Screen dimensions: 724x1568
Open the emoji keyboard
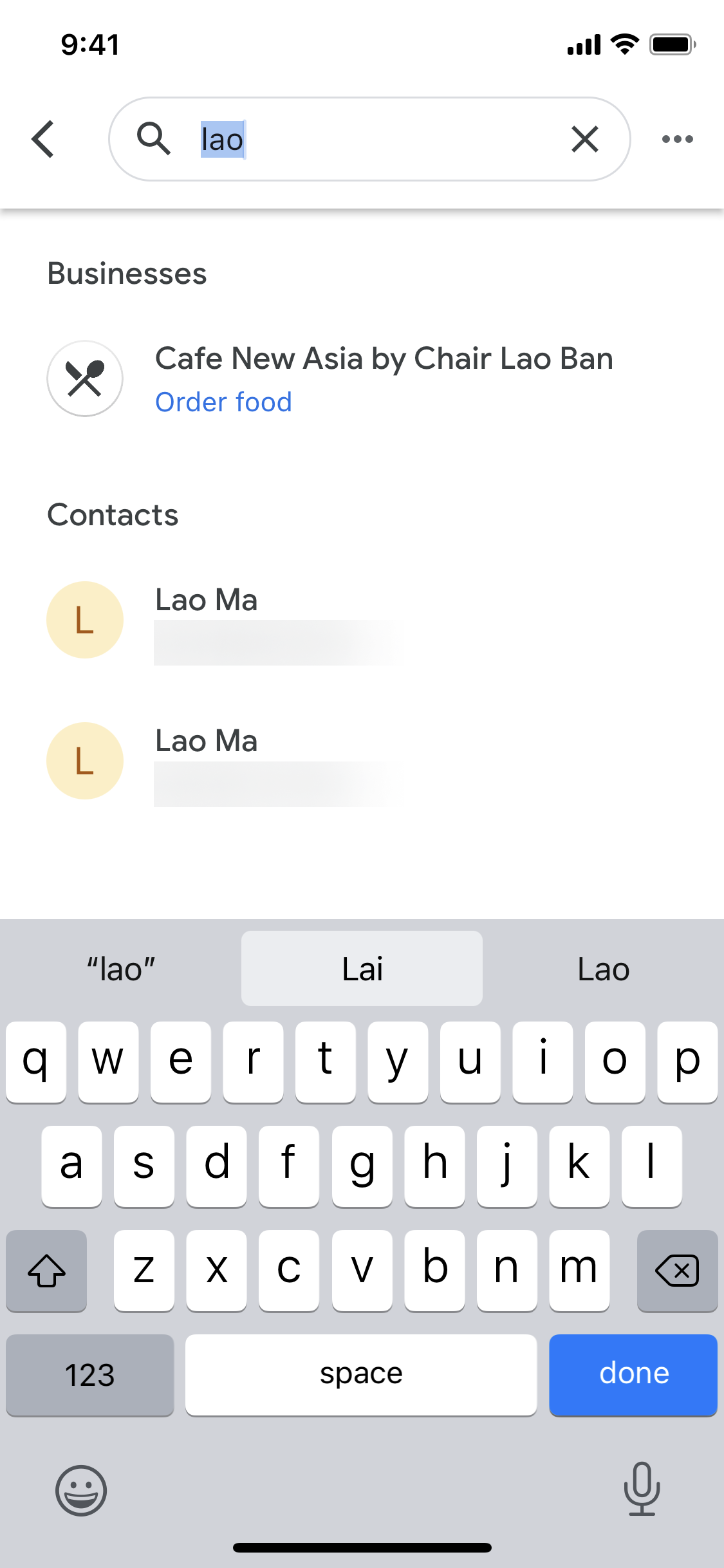pos(81,1490)
